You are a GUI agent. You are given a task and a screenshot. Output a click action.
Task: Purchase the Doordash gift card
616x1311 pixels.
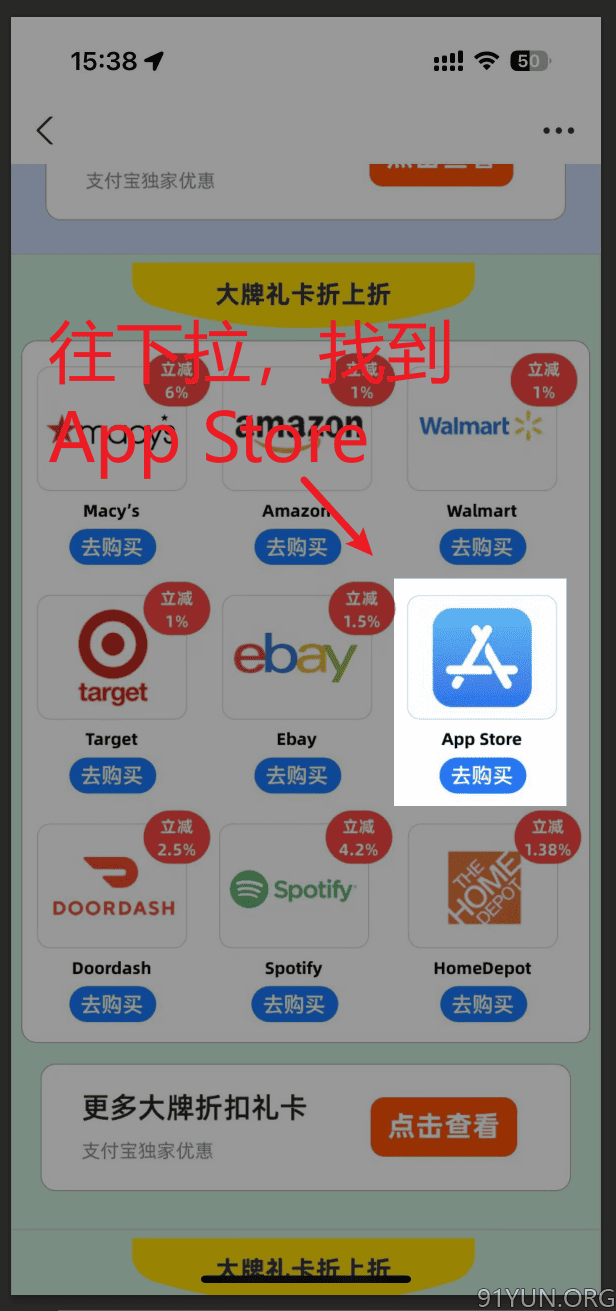click(112, 1005)
